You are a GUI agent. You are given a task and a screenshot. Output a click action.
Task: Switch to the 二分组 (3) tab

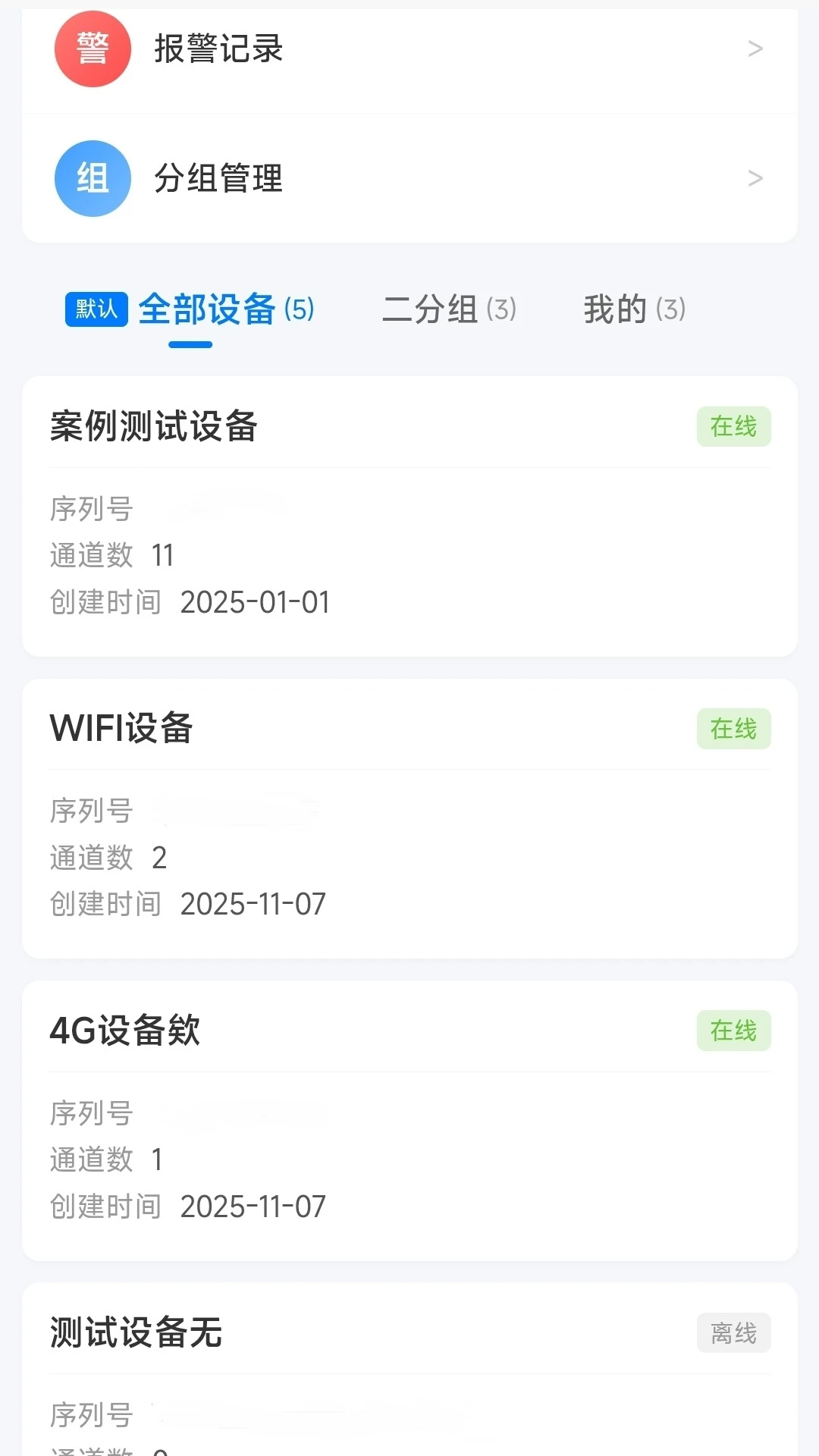449,309
